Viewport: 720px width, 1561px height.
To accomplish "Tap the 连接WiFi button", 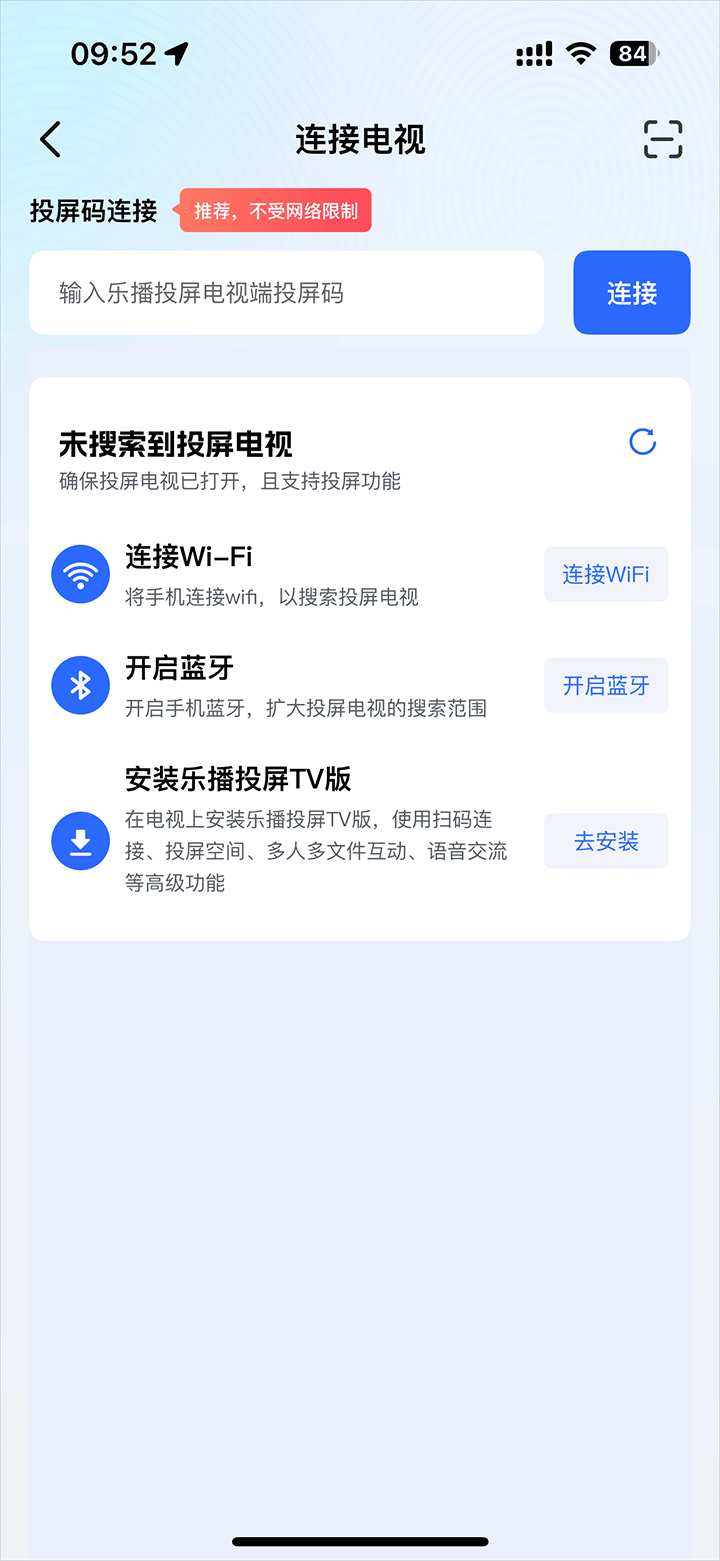I will click(x=606, y=574).
